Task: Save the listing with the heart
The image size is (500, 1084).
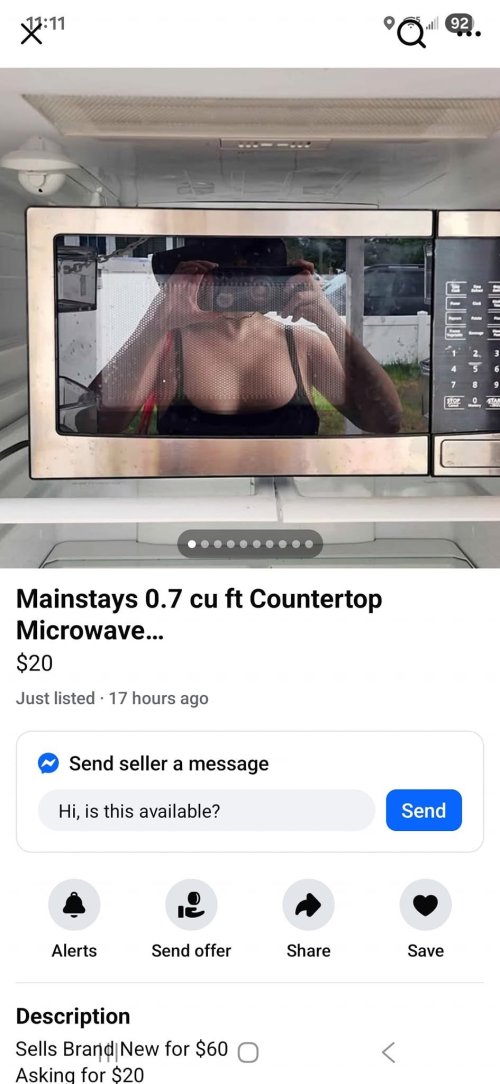Action: (425, 918)
